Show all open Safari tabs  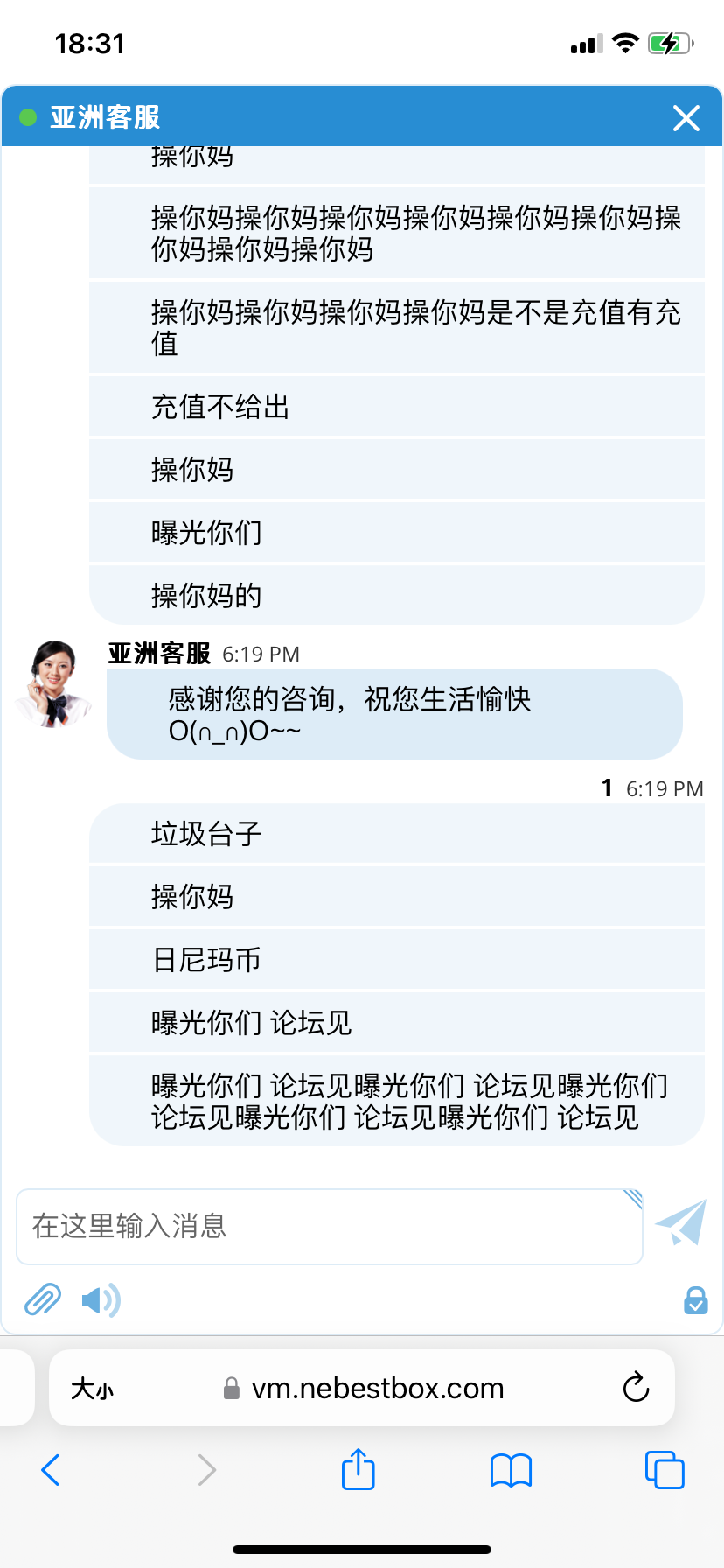pyautogui.click(x=664, y=1470)
